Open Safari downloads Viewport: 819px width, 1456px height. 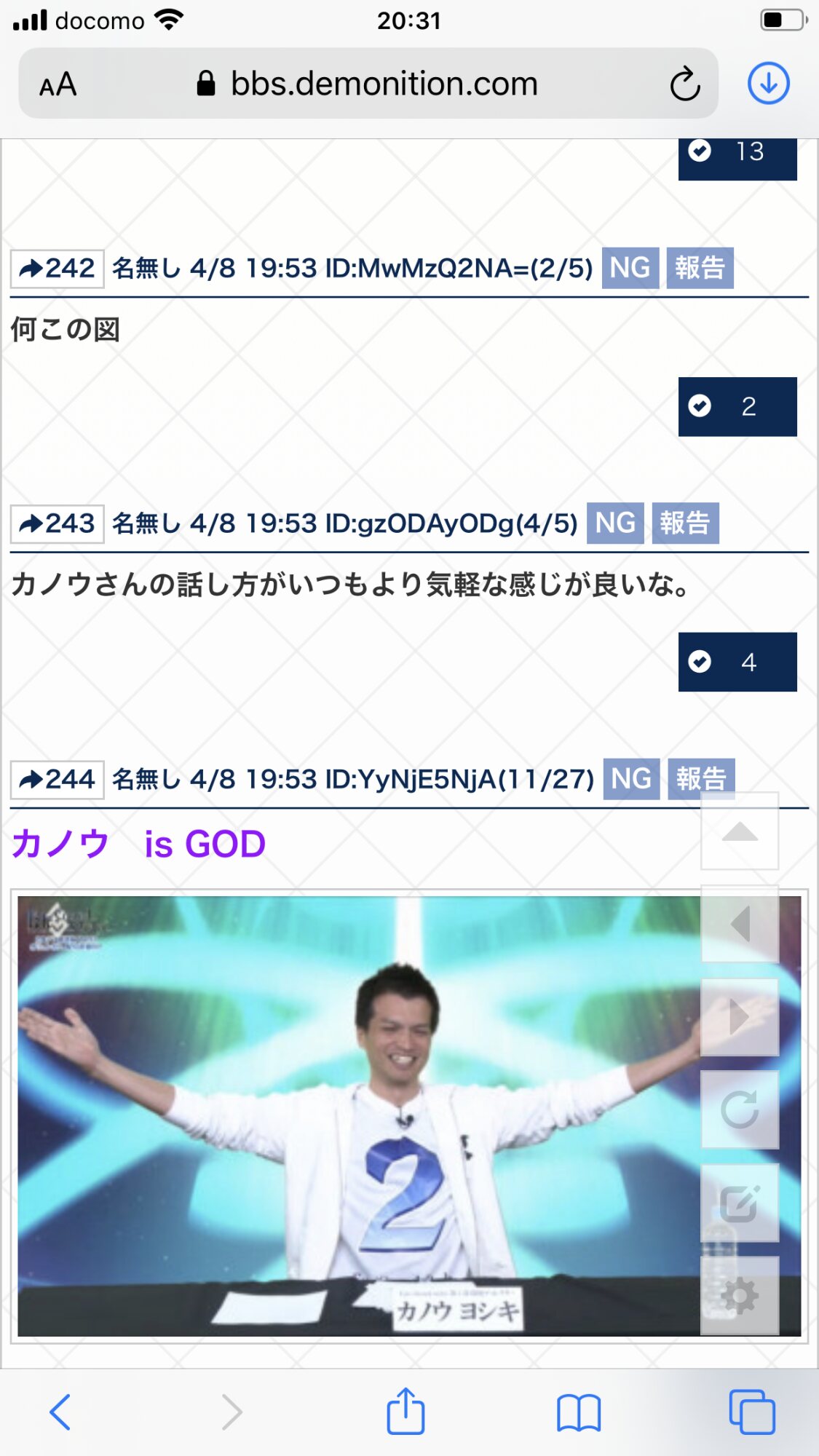(x=768, y=84)
